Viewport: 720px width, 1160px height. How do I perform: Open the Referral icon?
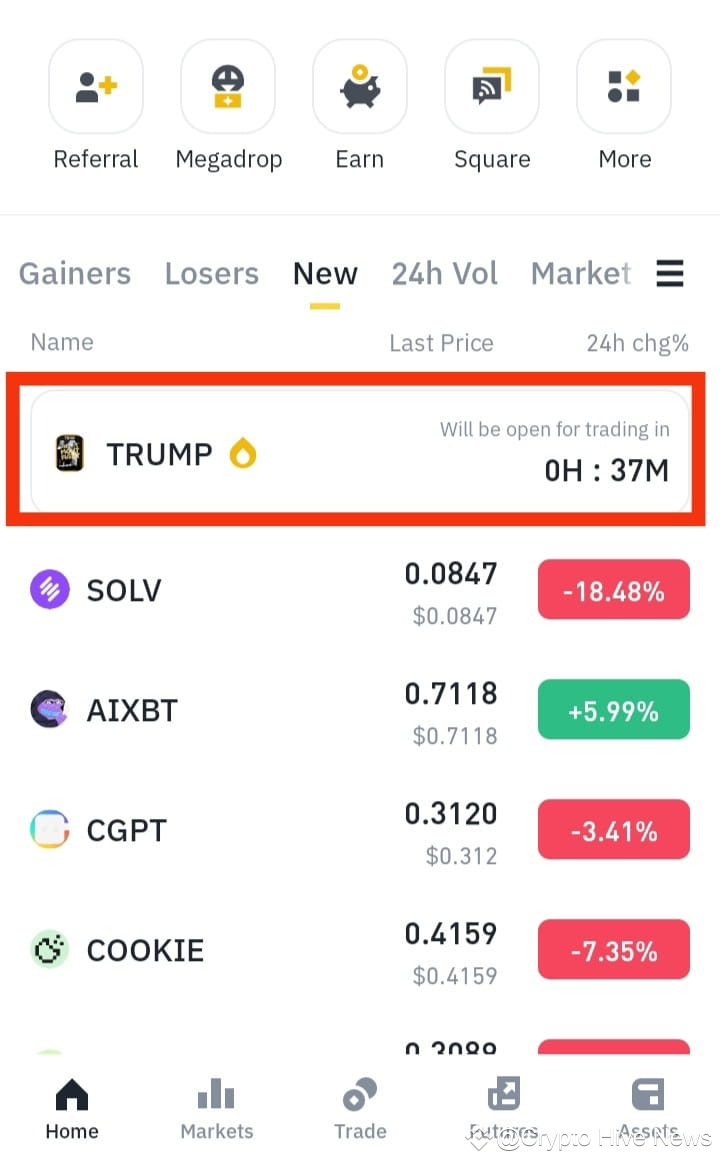click(x=96, y=86)
